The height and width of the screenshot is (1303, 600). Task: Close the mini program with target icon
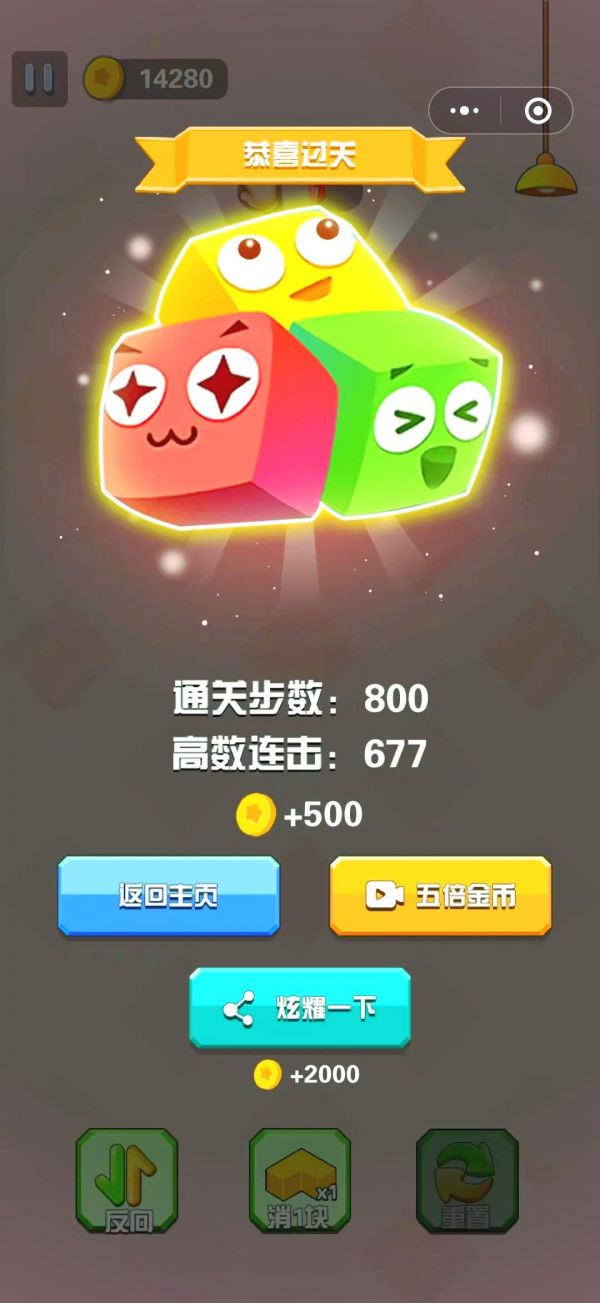point(538,111)
